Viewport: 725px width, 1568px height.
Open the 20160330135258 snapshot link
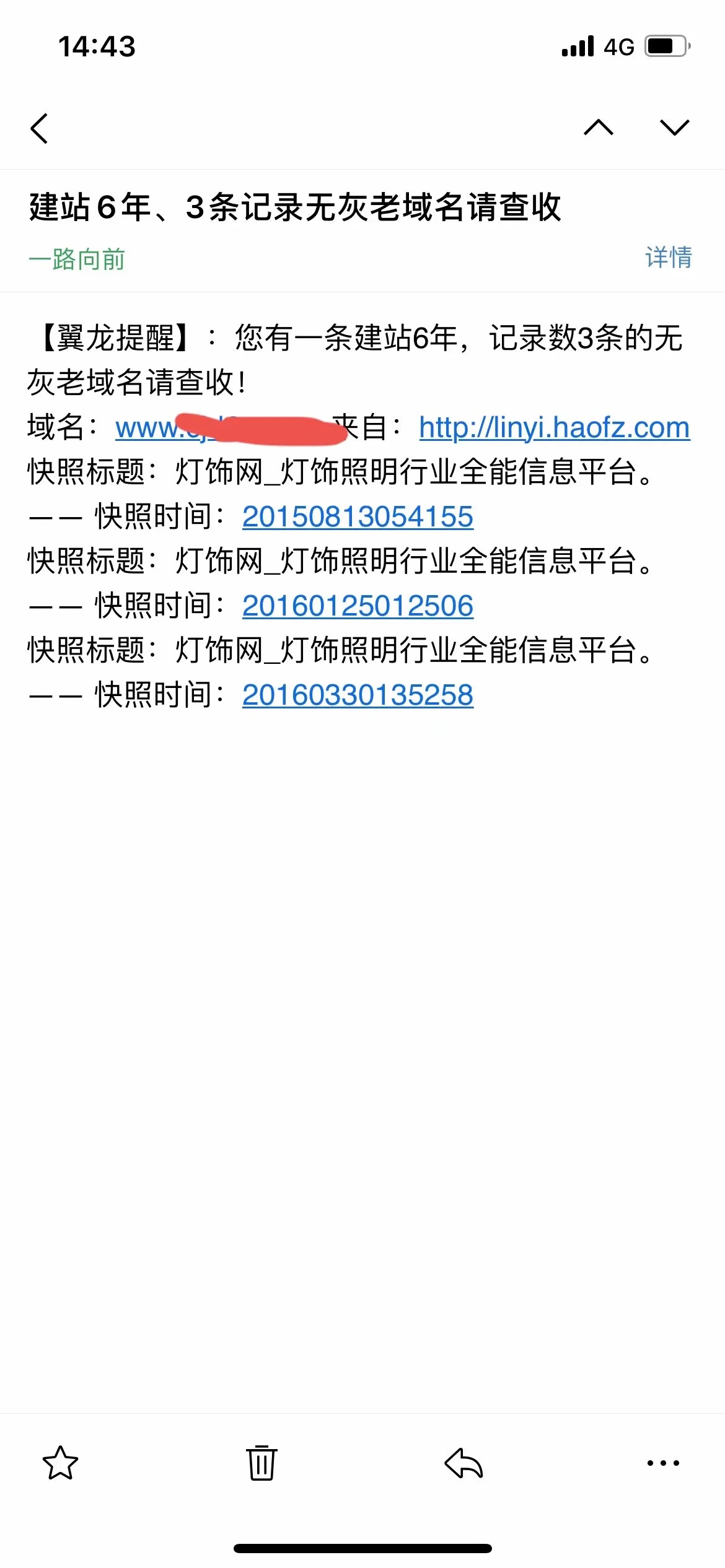click(358, 695)
